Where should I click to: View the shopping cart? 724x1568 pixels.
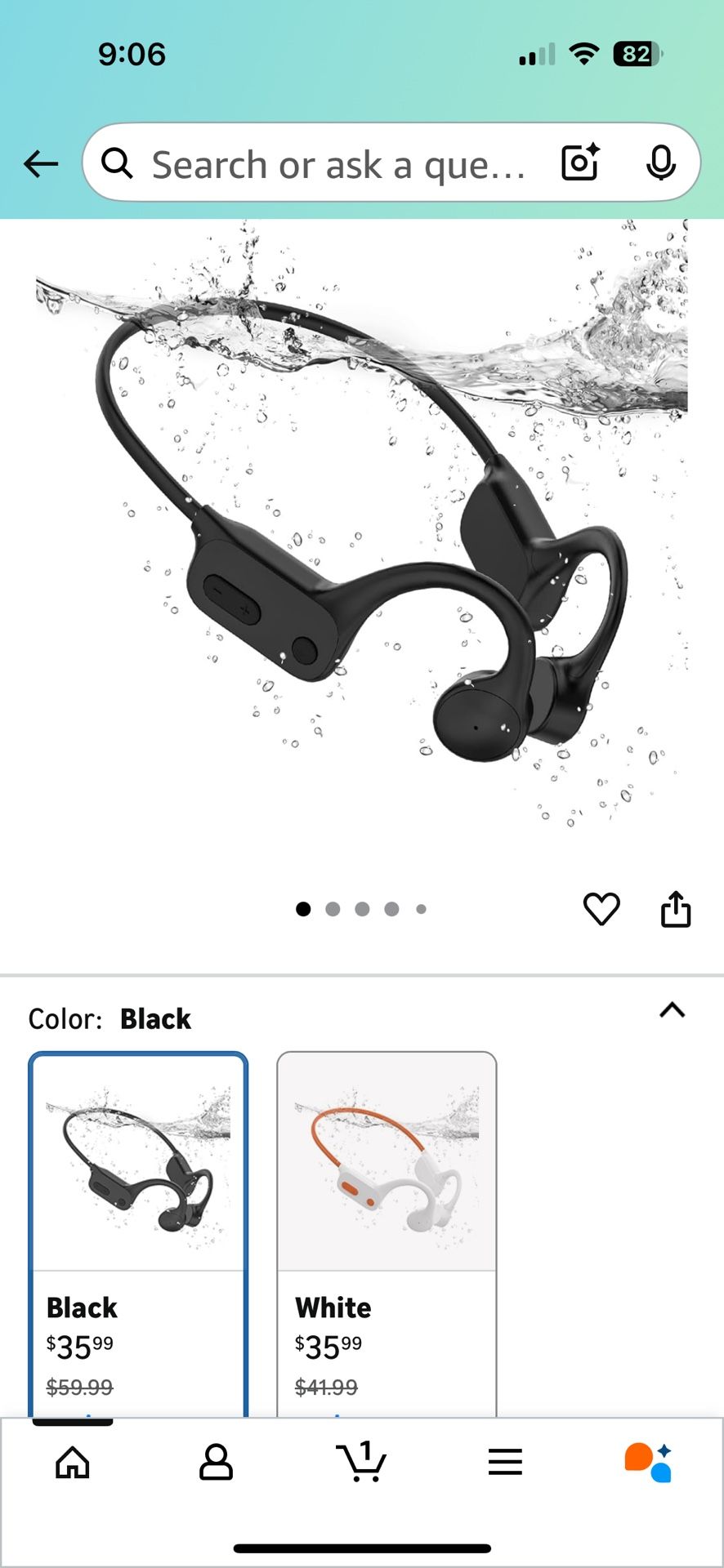pyautogui.click(x=360, y=1463)
